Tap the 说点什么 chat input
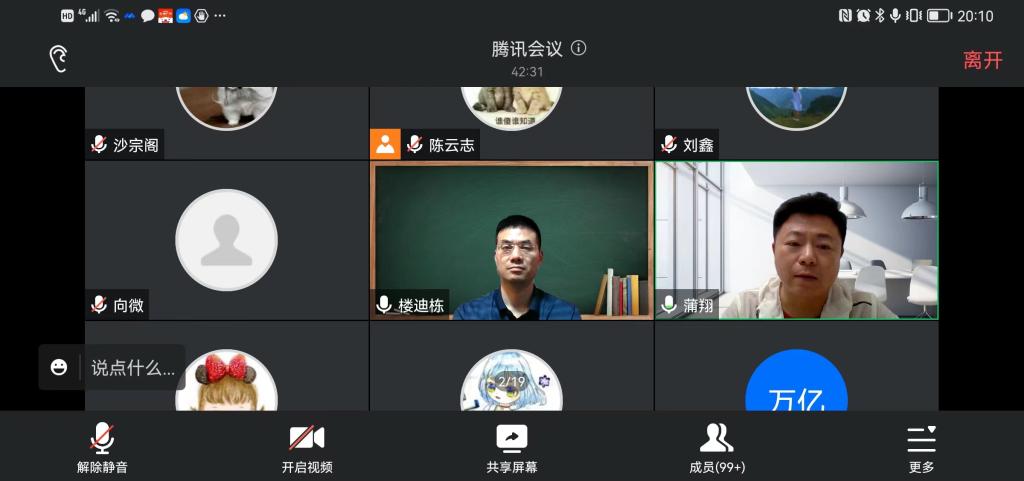 132,368
